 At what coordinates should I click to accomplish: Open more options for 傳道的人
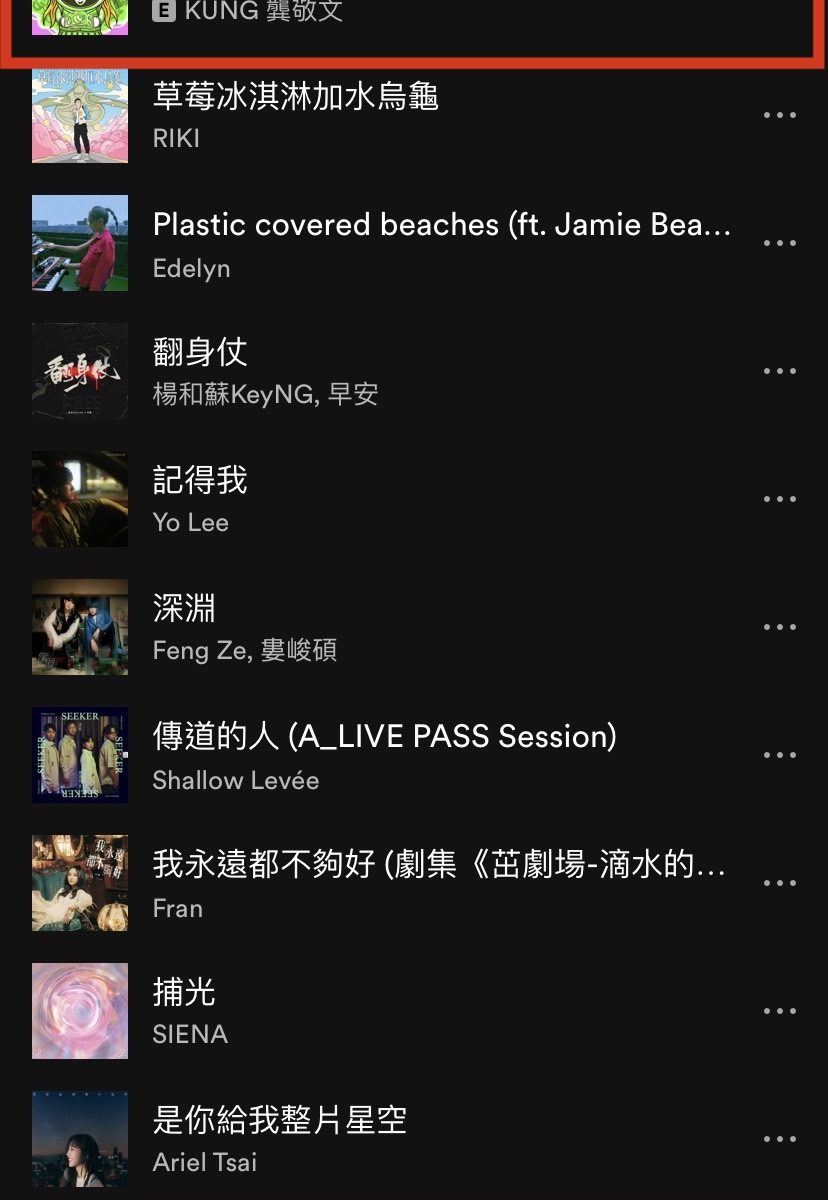(x=779, y=755)
